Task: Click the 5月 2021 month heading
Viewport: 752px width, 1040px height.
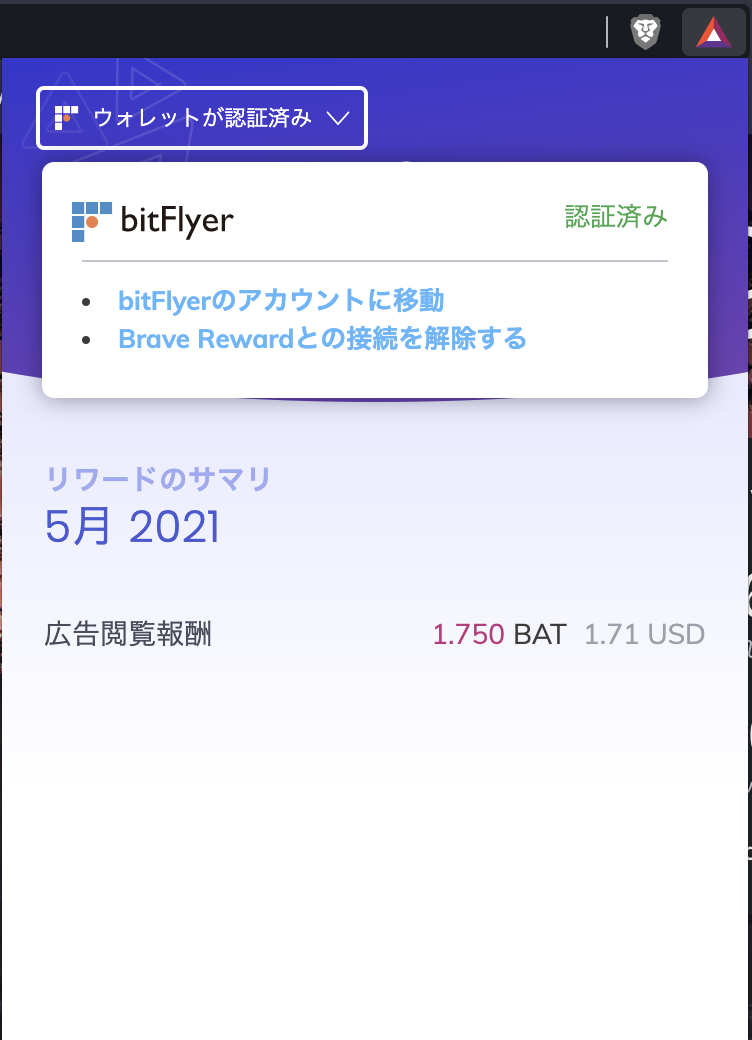Action: click(133, 527)
